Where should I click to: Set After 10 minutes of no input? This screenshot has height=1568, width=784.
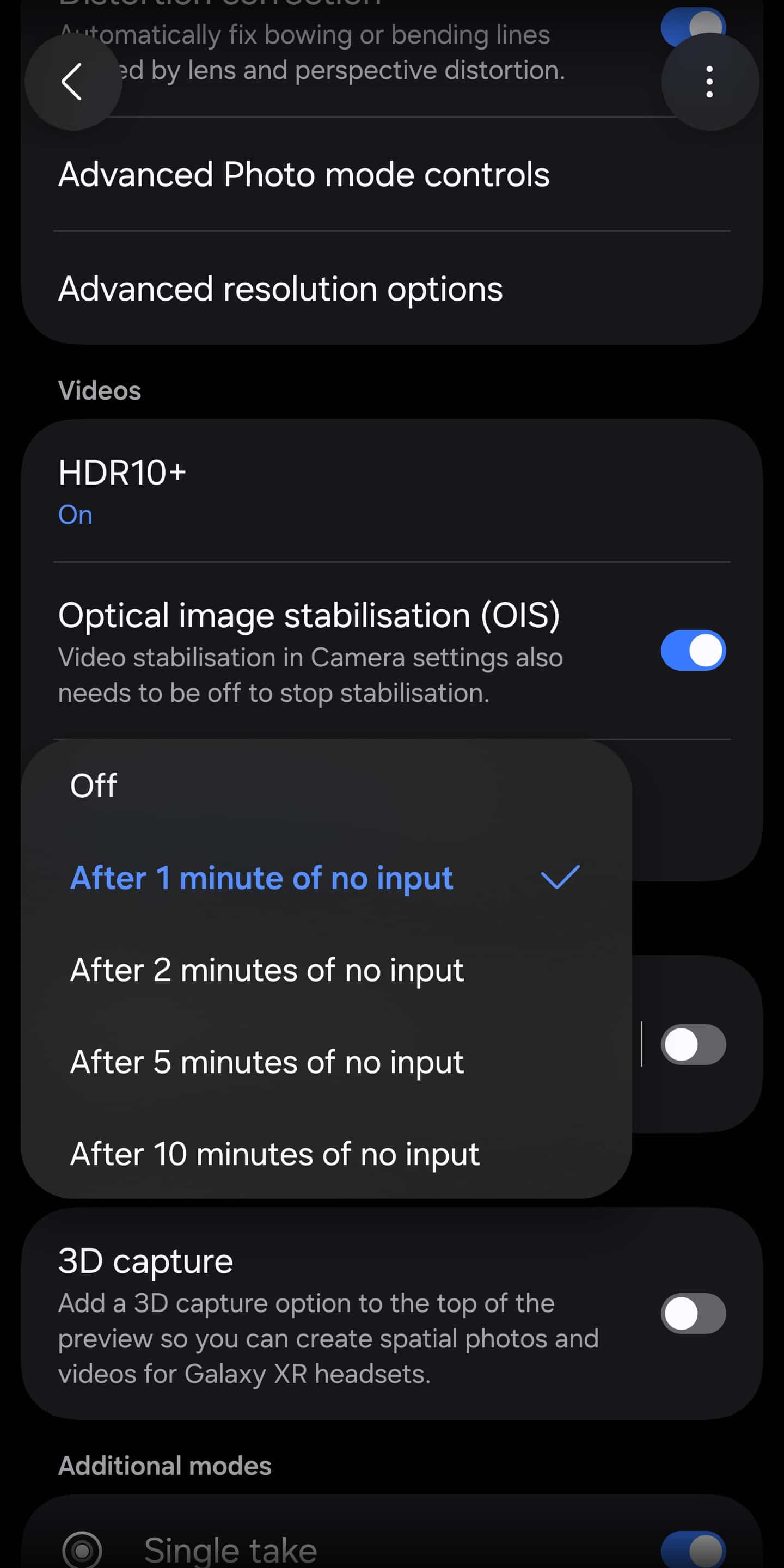(x=274, y=1154)
